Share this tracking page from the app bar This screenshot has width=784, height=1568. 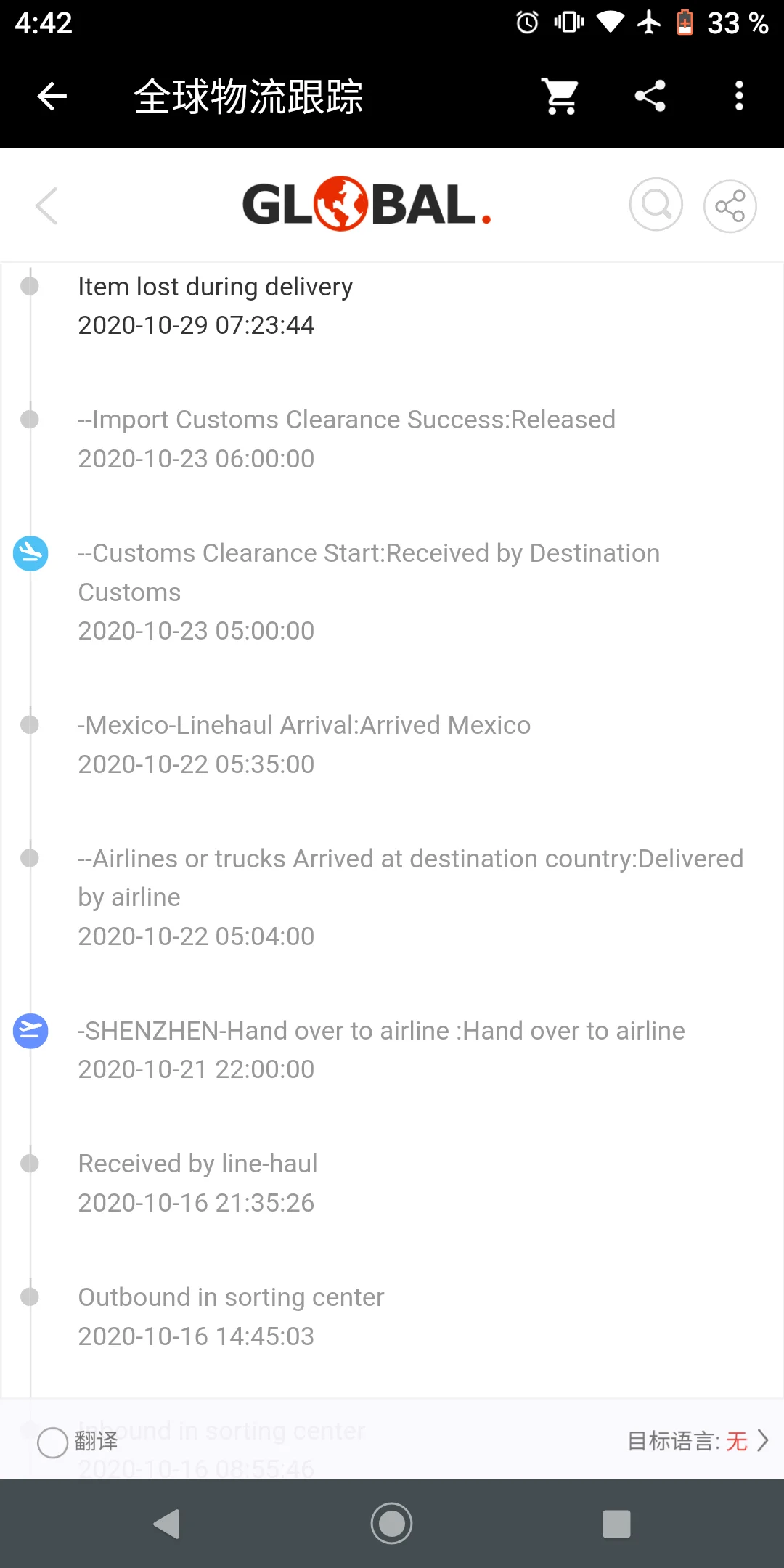coord(650,96)
